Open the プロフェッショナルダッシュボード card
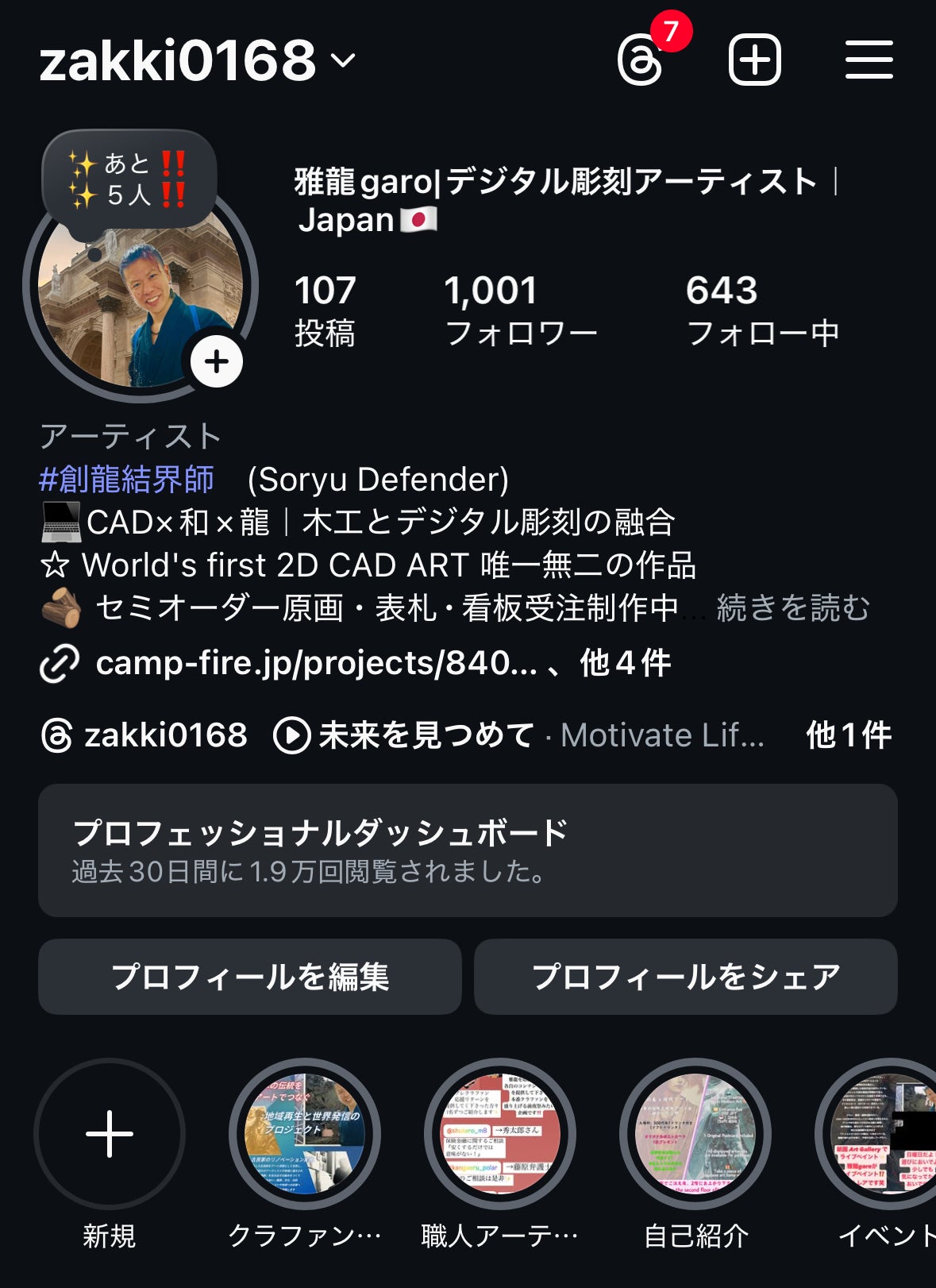Viewport: 936px width, 1288px height. click(x=468, y=850)
